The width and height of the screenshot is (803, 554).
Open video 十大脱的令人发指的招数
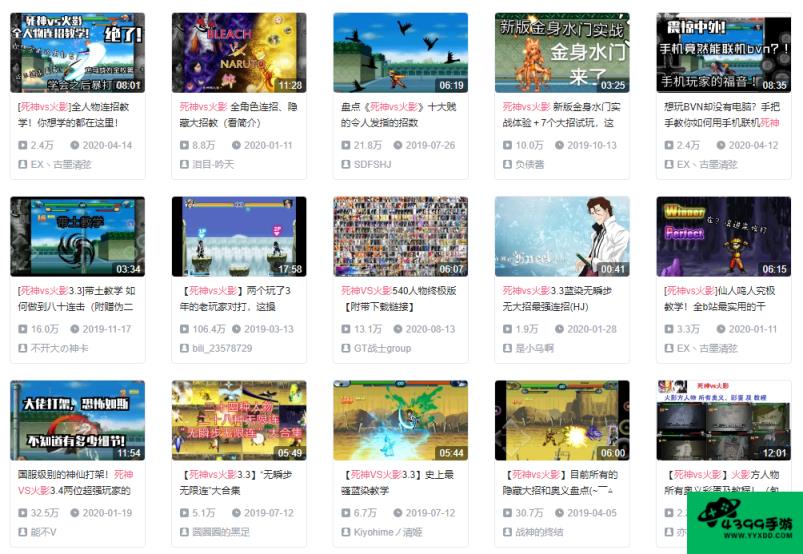point(400,53)
